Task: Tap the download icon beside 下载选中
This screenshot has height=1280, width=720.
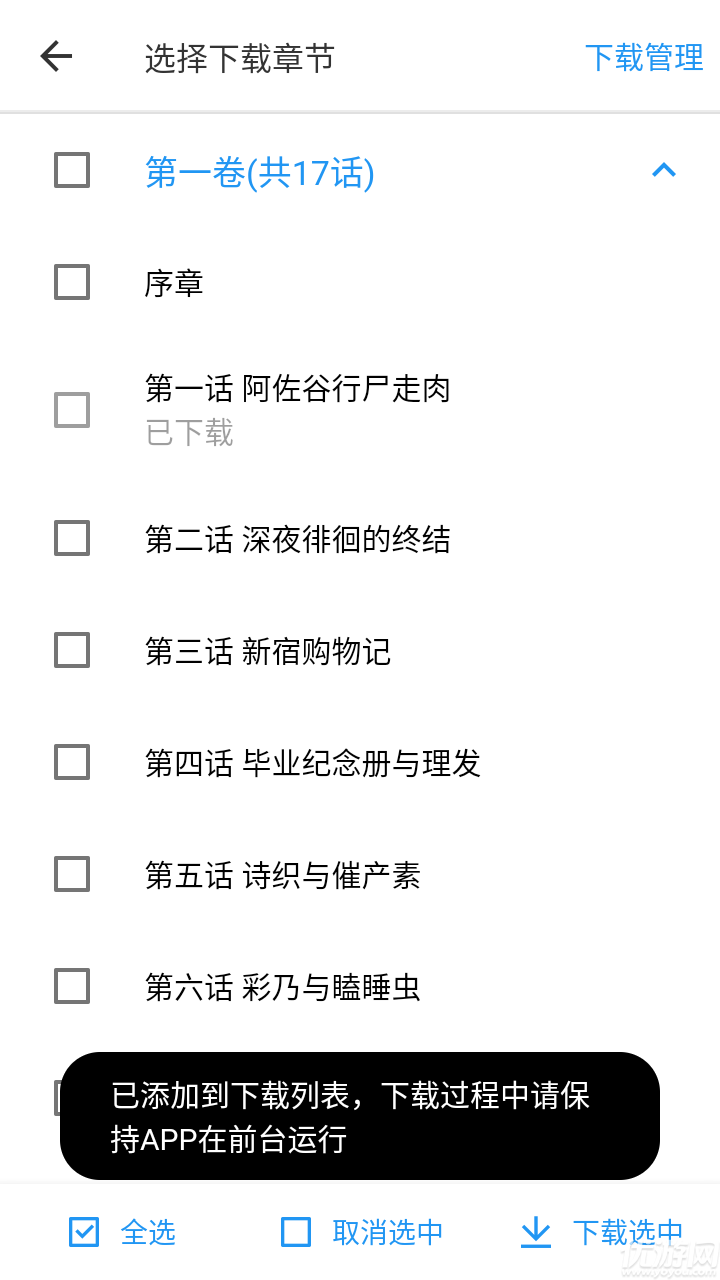Action: click(x=536, y=1233)
